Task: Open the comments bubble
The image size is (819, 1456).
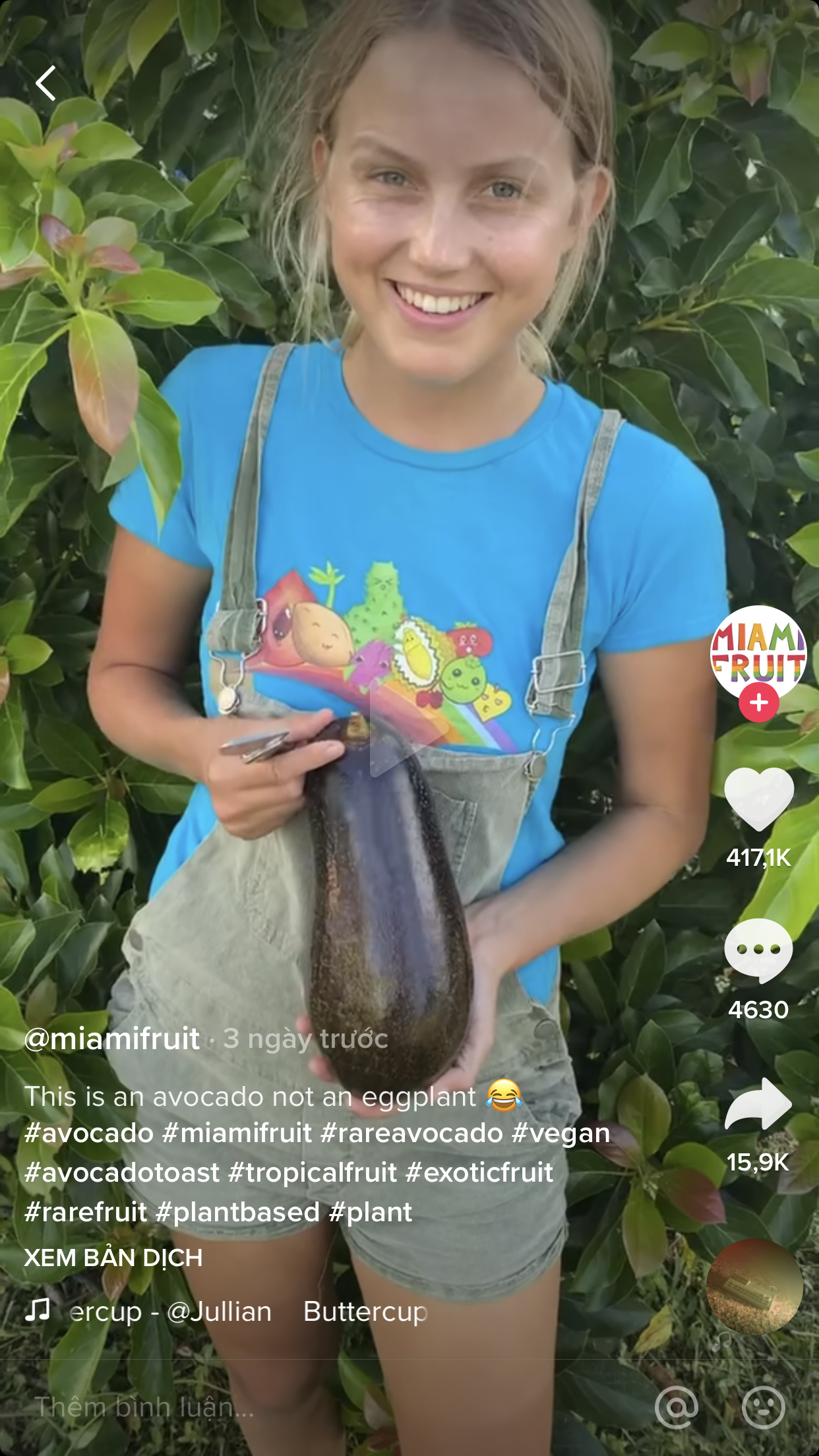Action: (x=758, y=948)
